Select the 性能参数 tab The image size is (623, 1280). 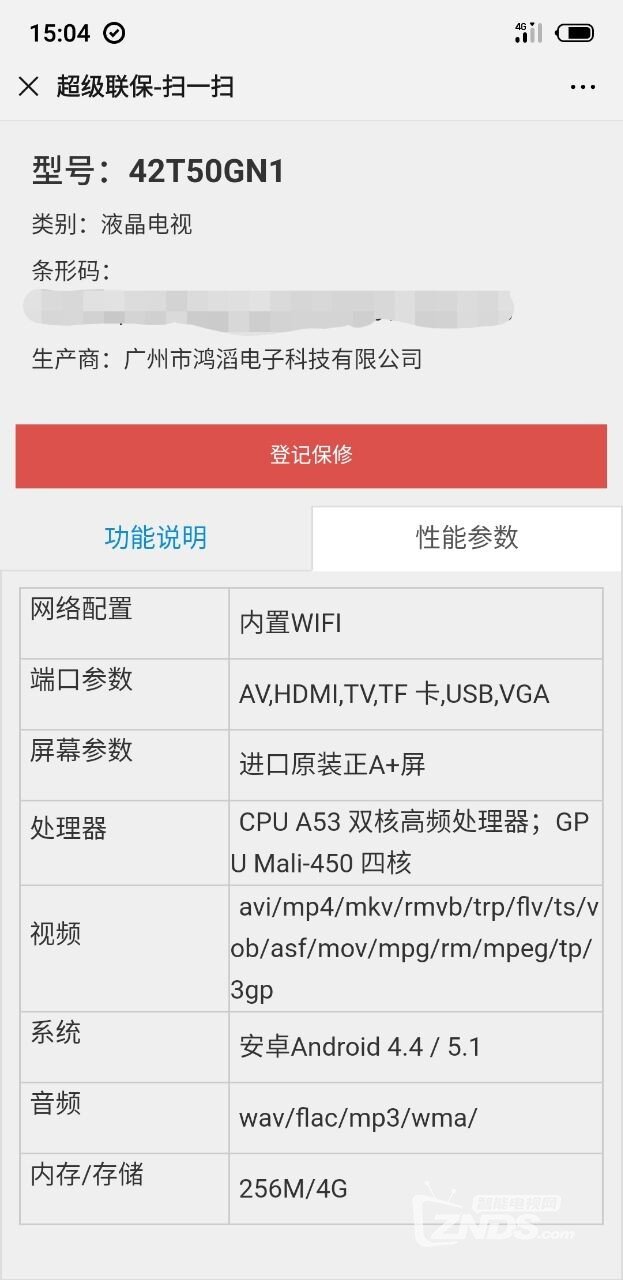coord(467,538)
